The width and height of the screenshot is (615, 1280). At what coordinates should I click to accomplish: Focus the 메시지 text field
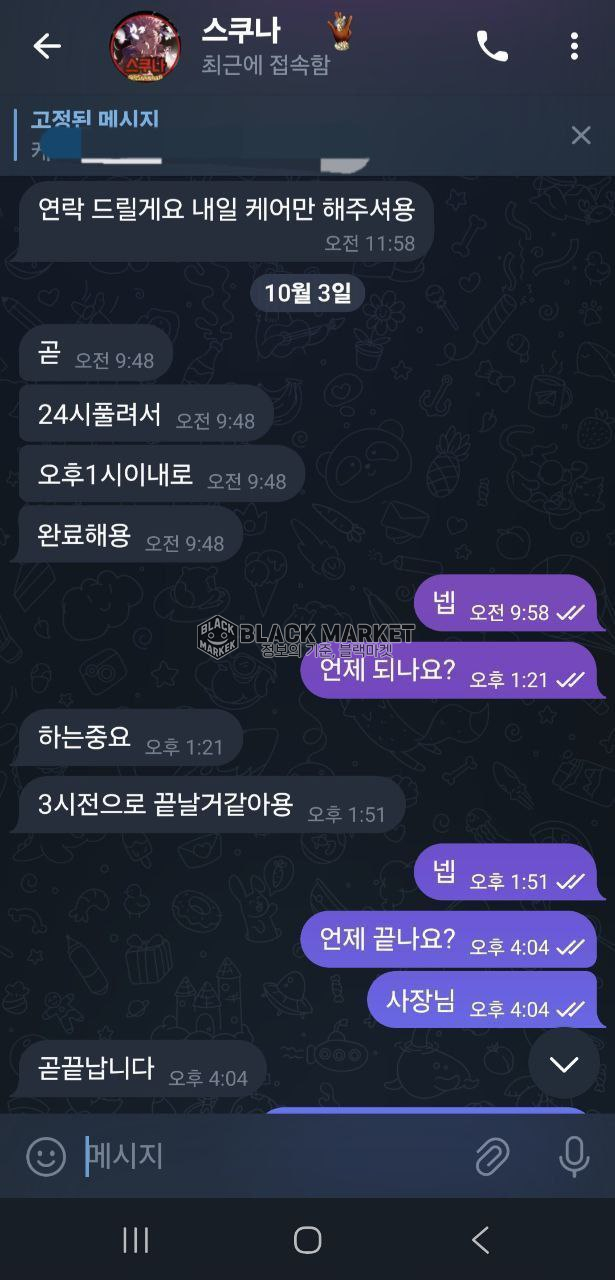coord(270,1157)
